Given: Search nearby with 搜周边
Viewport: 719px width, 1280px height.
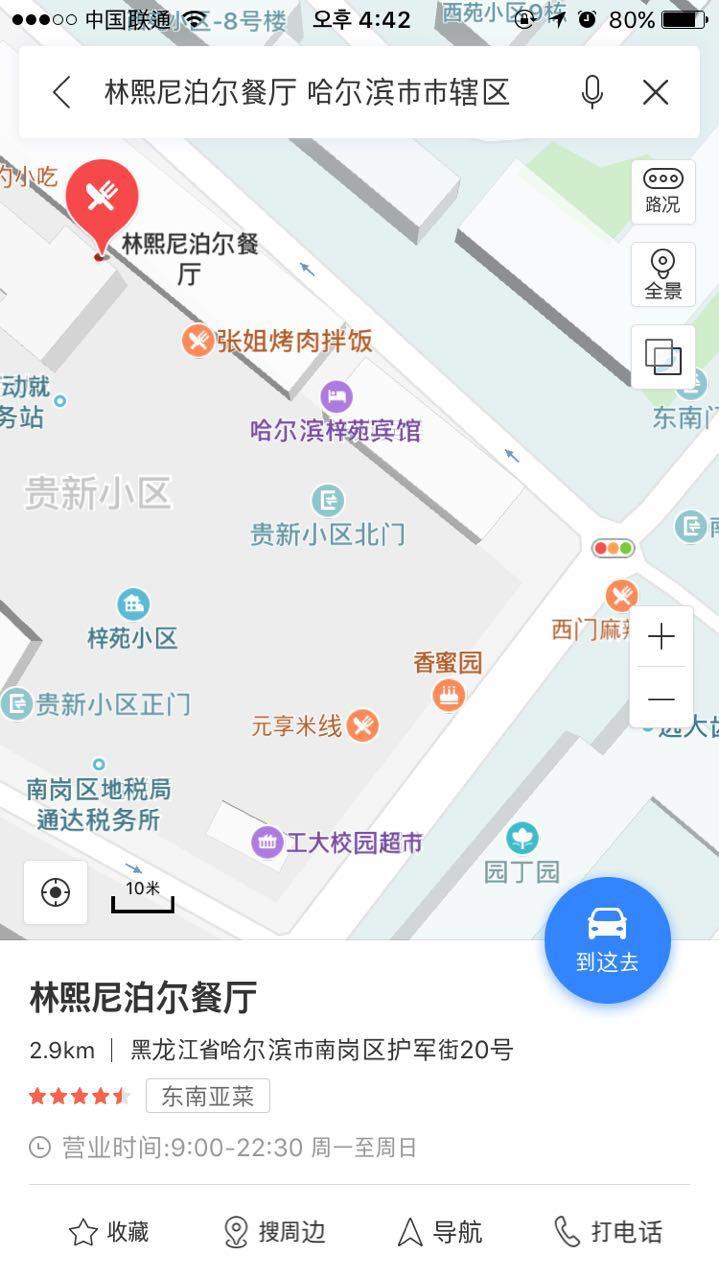Looking at the screenshot, I should pyautogui.click(x=275, y=1232).
